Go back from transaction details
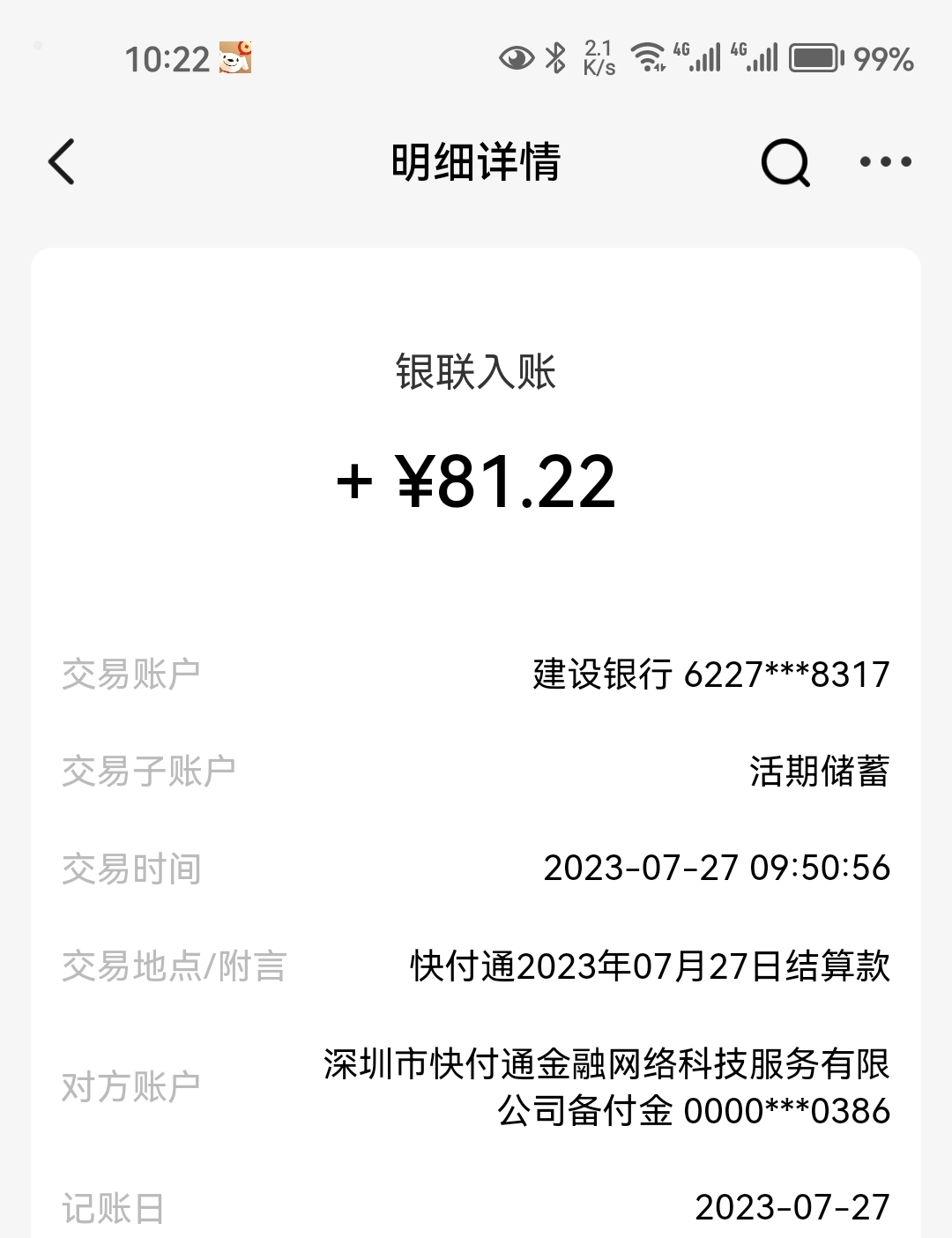Screen dimensions: 952x1238 tap(62, 162)
